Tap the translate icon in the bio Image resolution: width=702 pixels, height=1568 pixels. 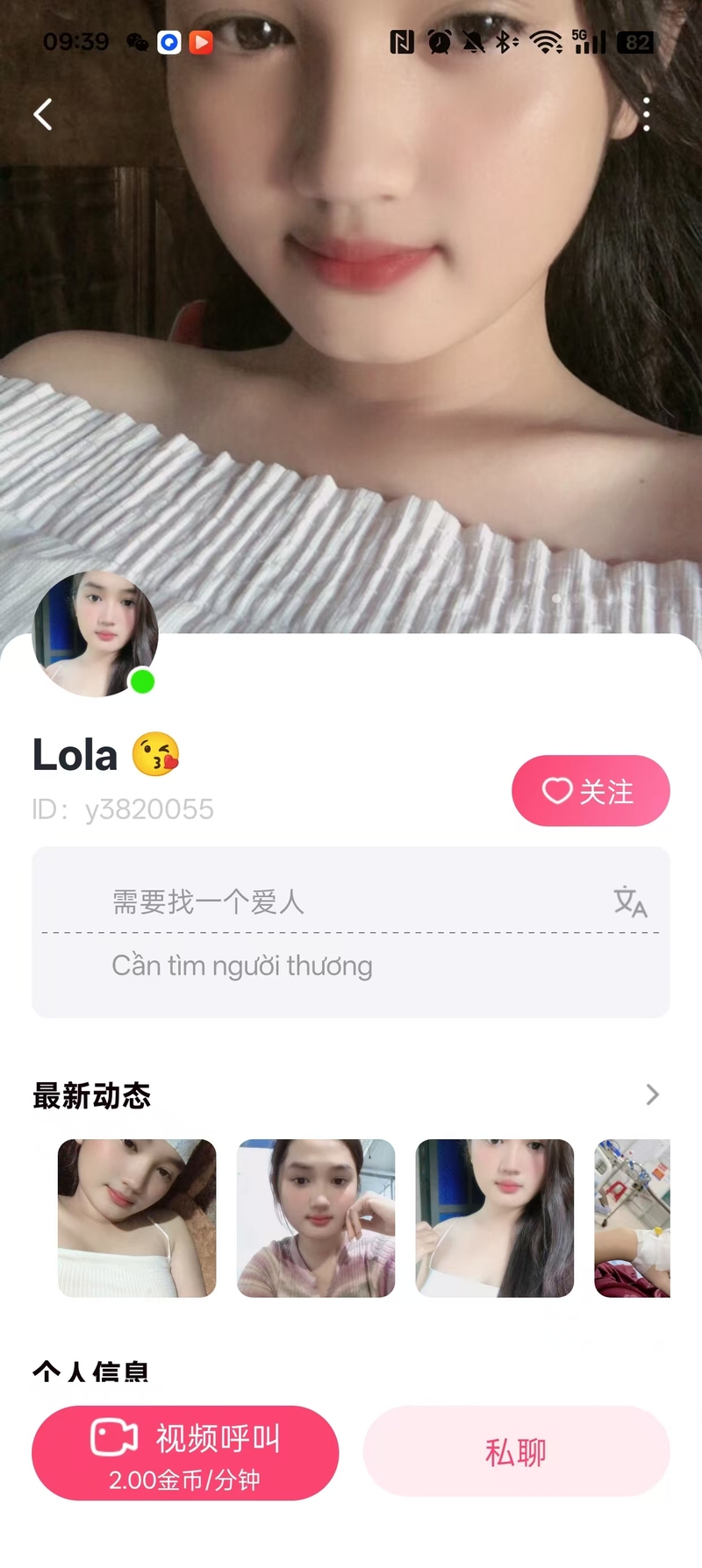point(629,902)
